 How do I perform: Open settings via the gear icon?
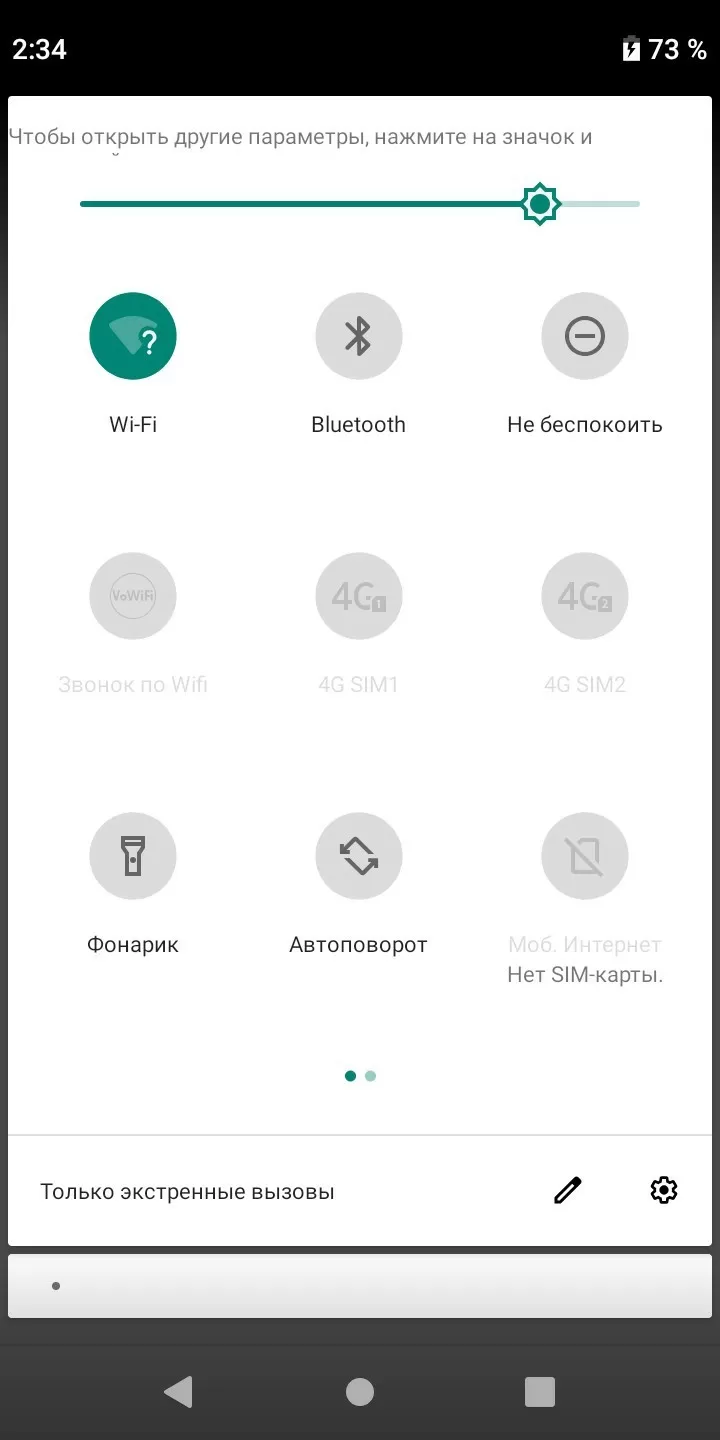664,1190
